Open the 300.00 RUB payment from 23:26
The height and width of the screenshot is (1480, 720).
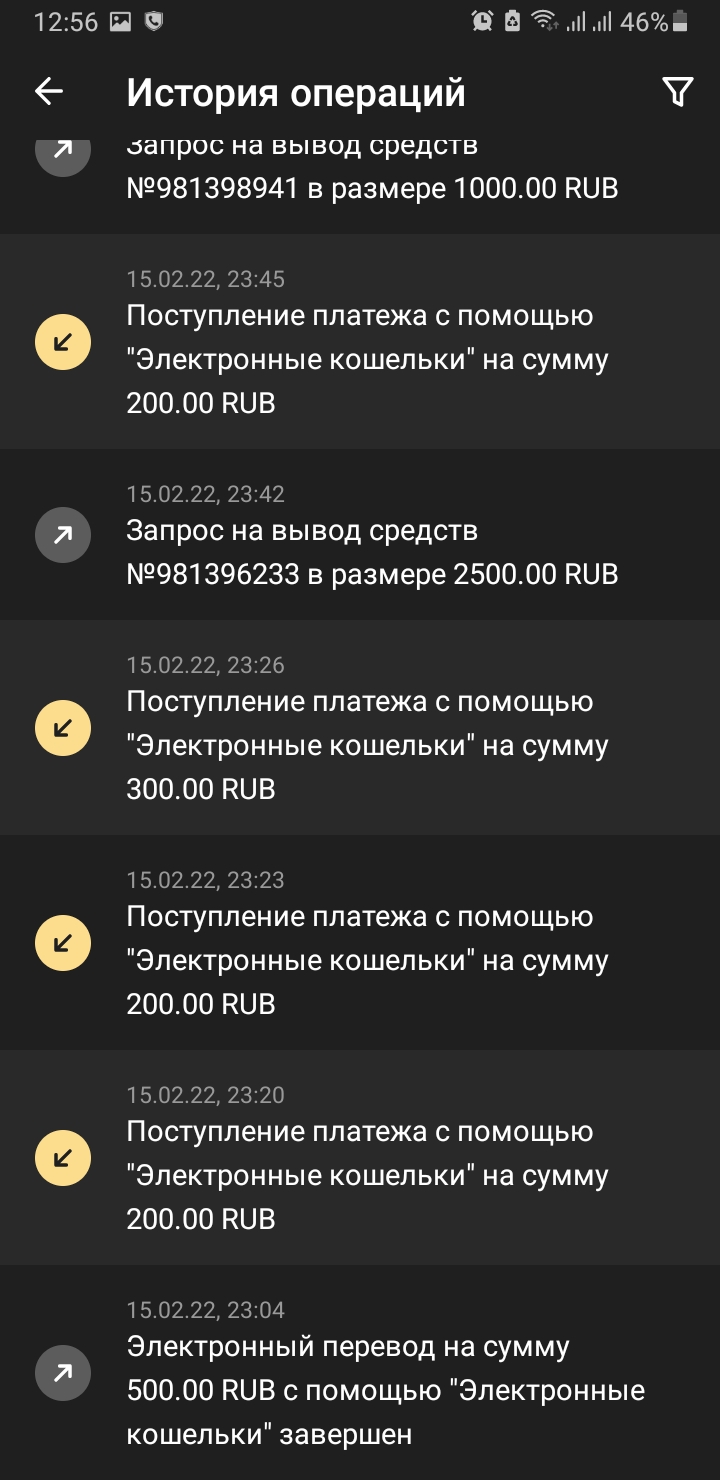pos(360,728)
